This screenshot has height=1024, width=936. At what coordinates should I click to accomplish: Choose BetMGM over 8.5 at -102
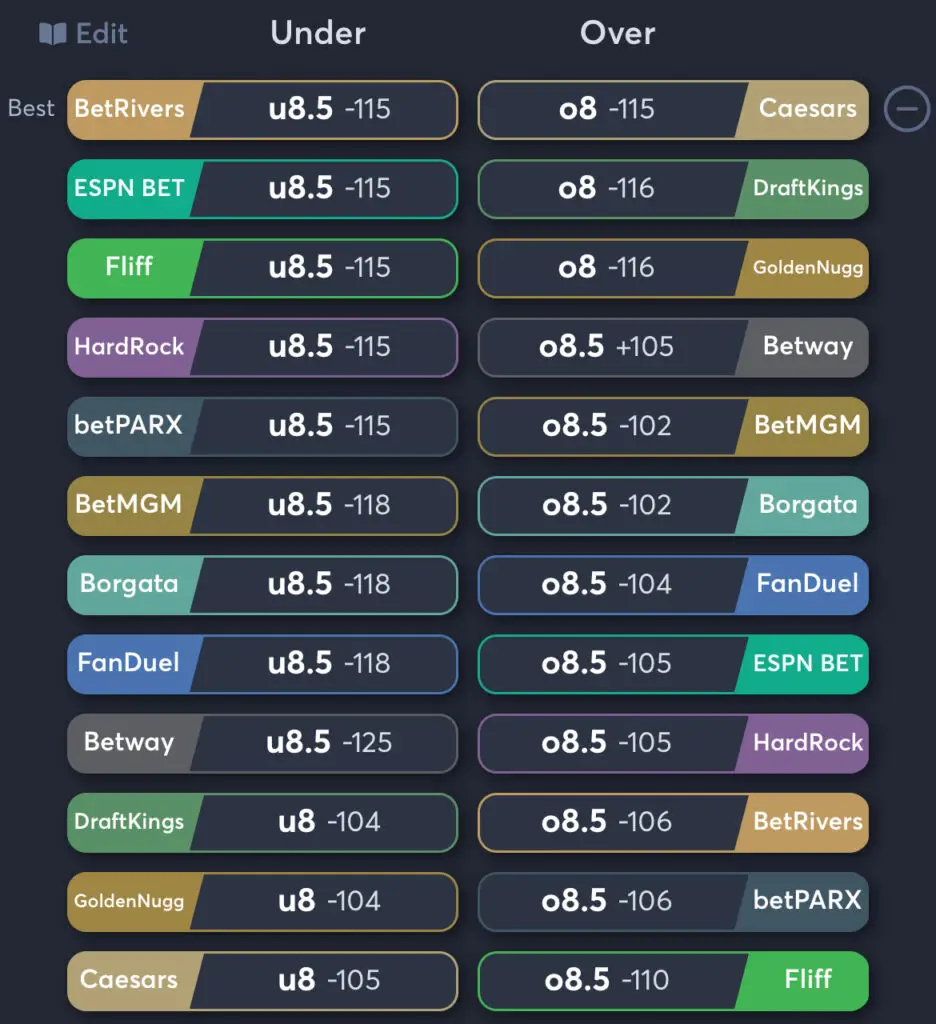(673, 426)
